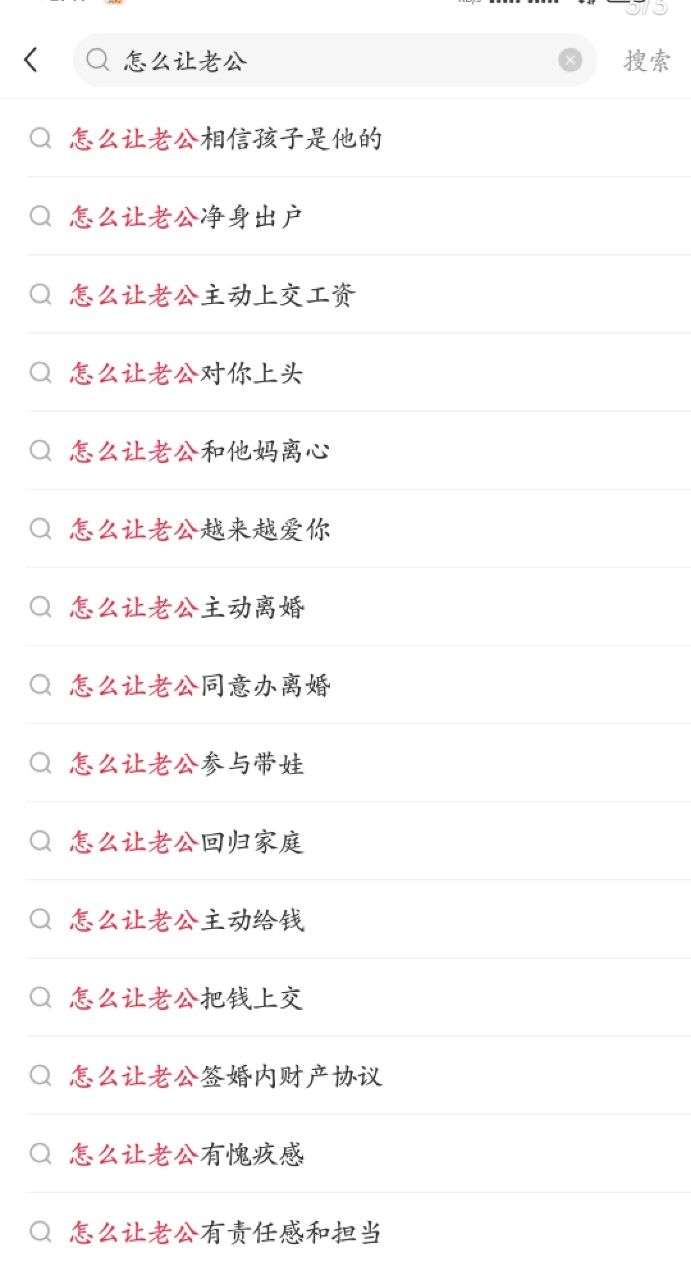This screenshot has width=691, height=1280.
Task: Open suggestion 怎么让老公主动给钱
Action: [x=187, y=920]
